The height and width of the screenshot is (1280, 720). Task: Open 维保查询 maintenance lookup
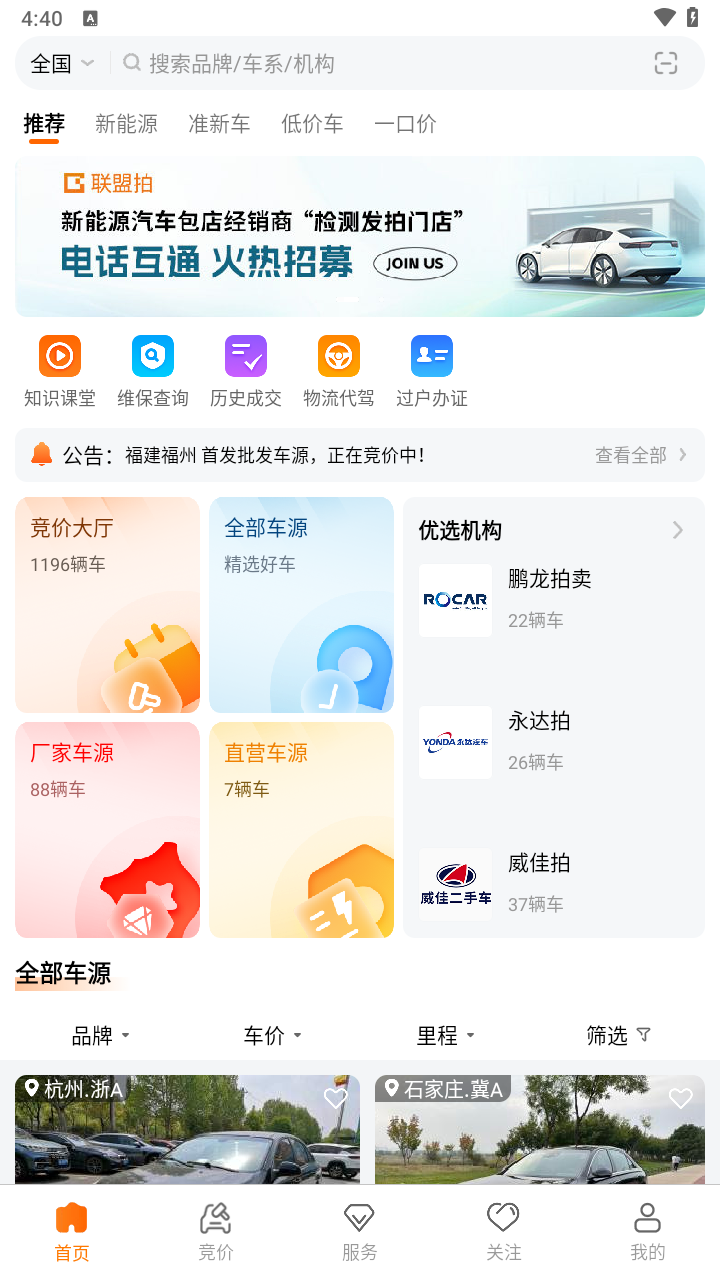(153, 371)
